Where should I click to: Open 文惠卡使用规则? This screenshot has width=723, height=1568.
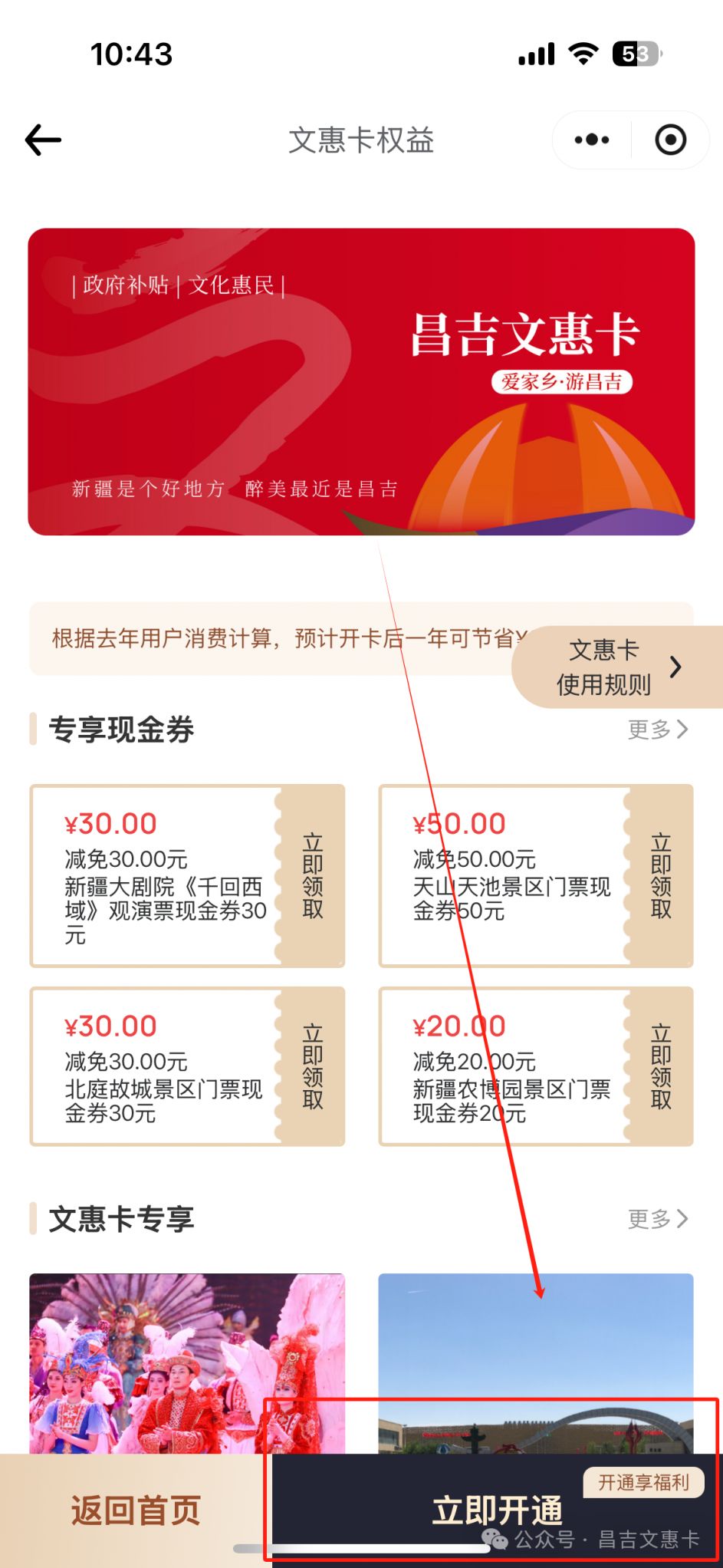[618, 667]
